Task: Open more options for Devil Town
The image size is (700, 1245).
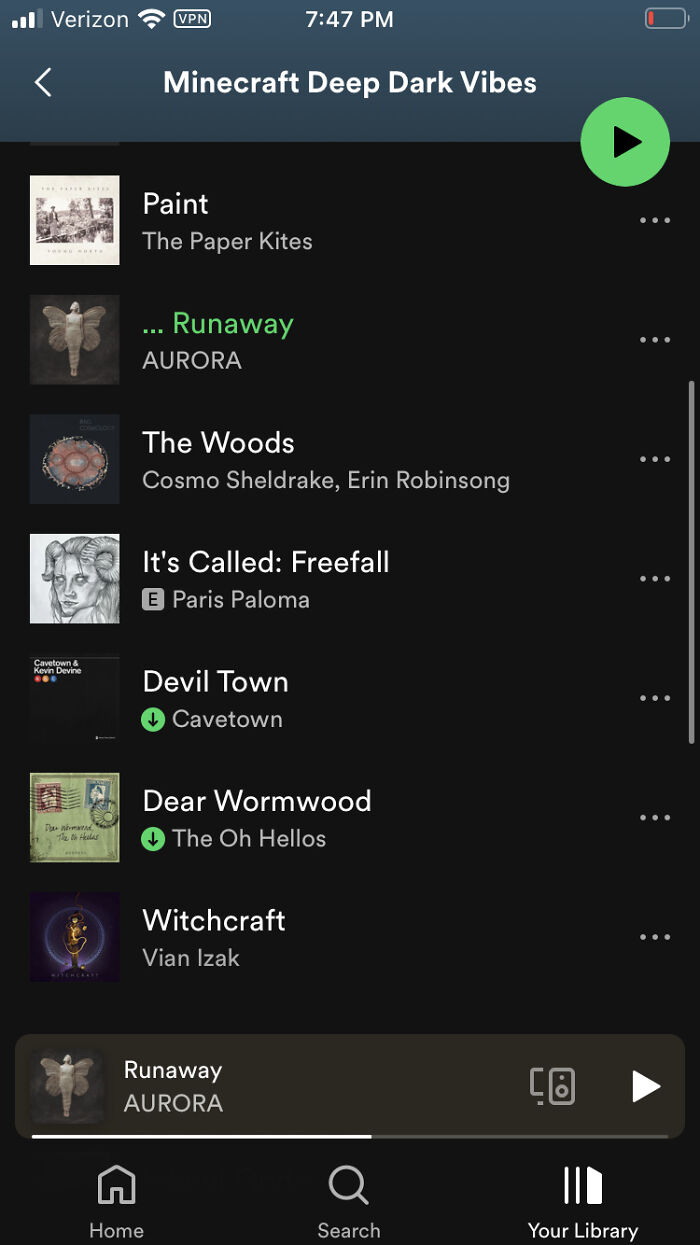Action: 654,698
